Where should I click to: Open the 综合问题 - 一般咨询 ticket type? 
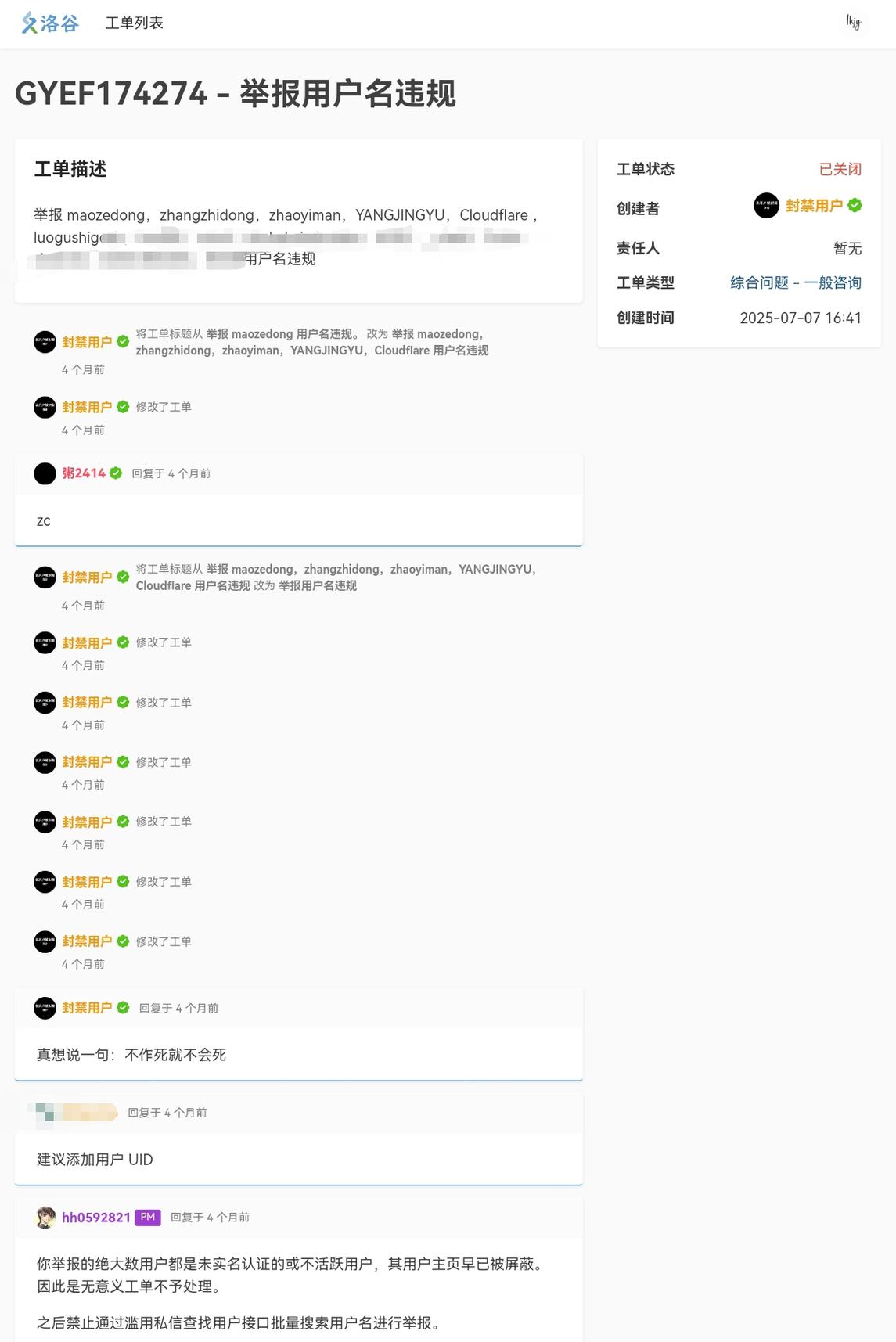point(795,282)
